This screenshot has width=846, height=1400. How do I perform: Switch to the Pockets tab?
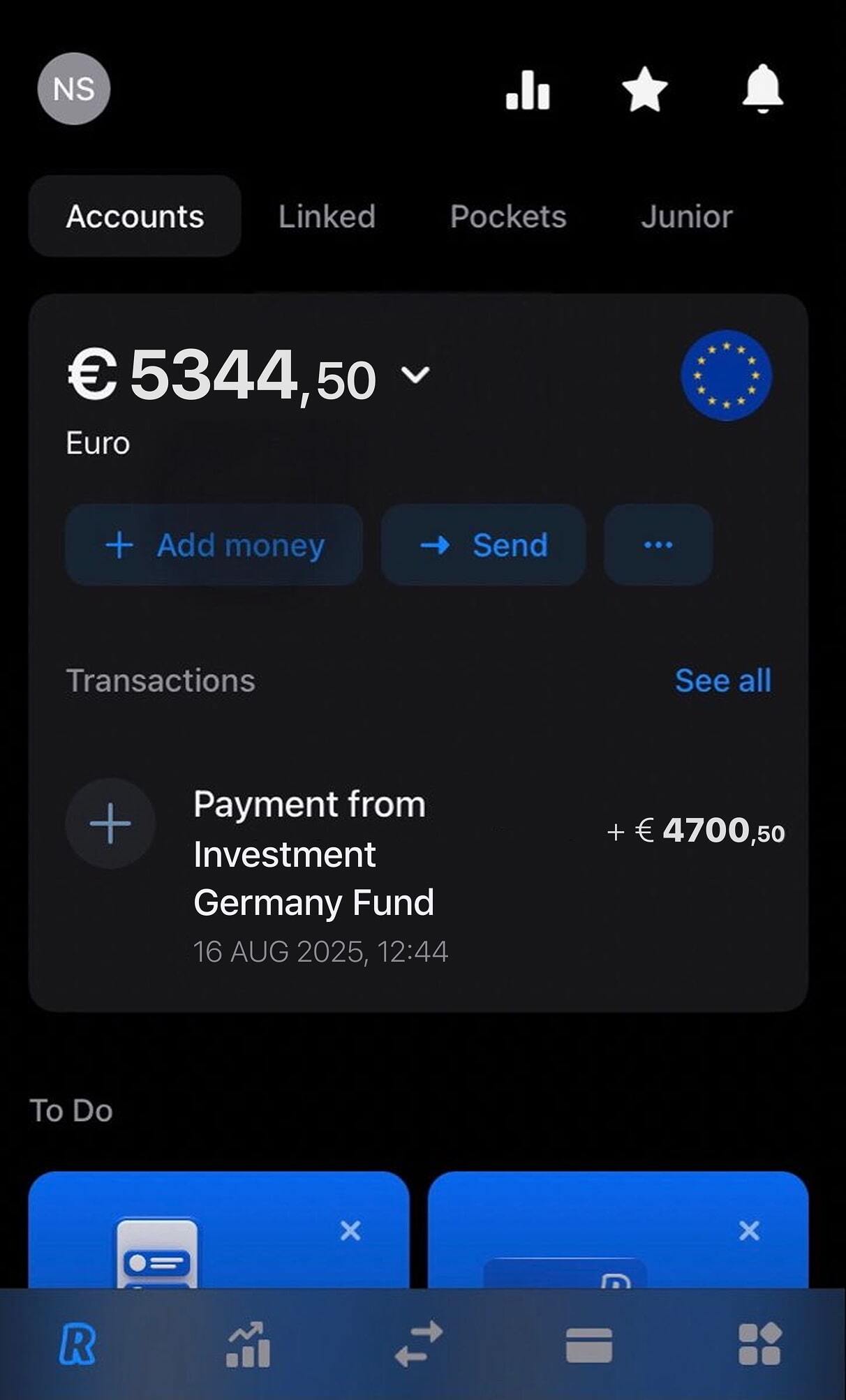508,216
